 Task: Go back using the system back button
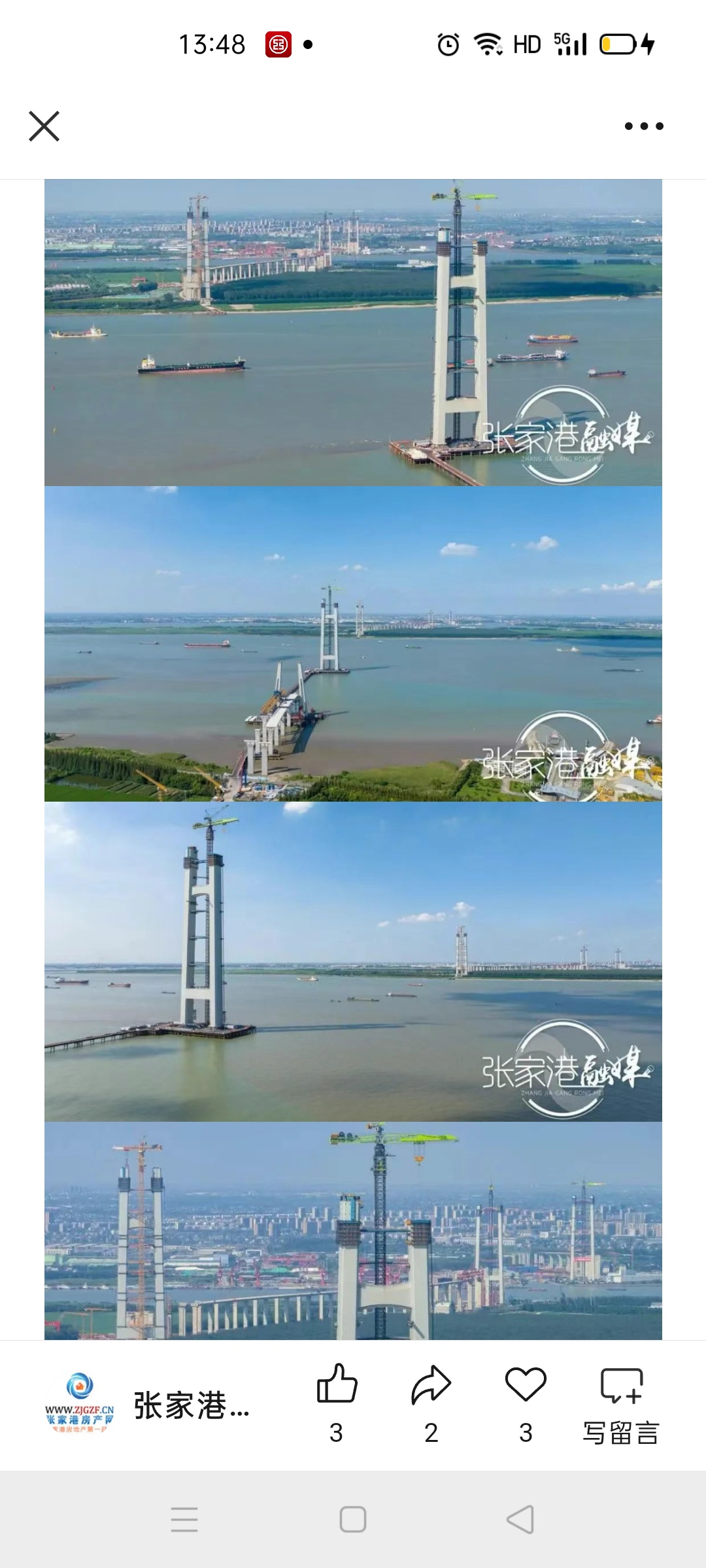pyautogui.click(x=520, y=1520)
